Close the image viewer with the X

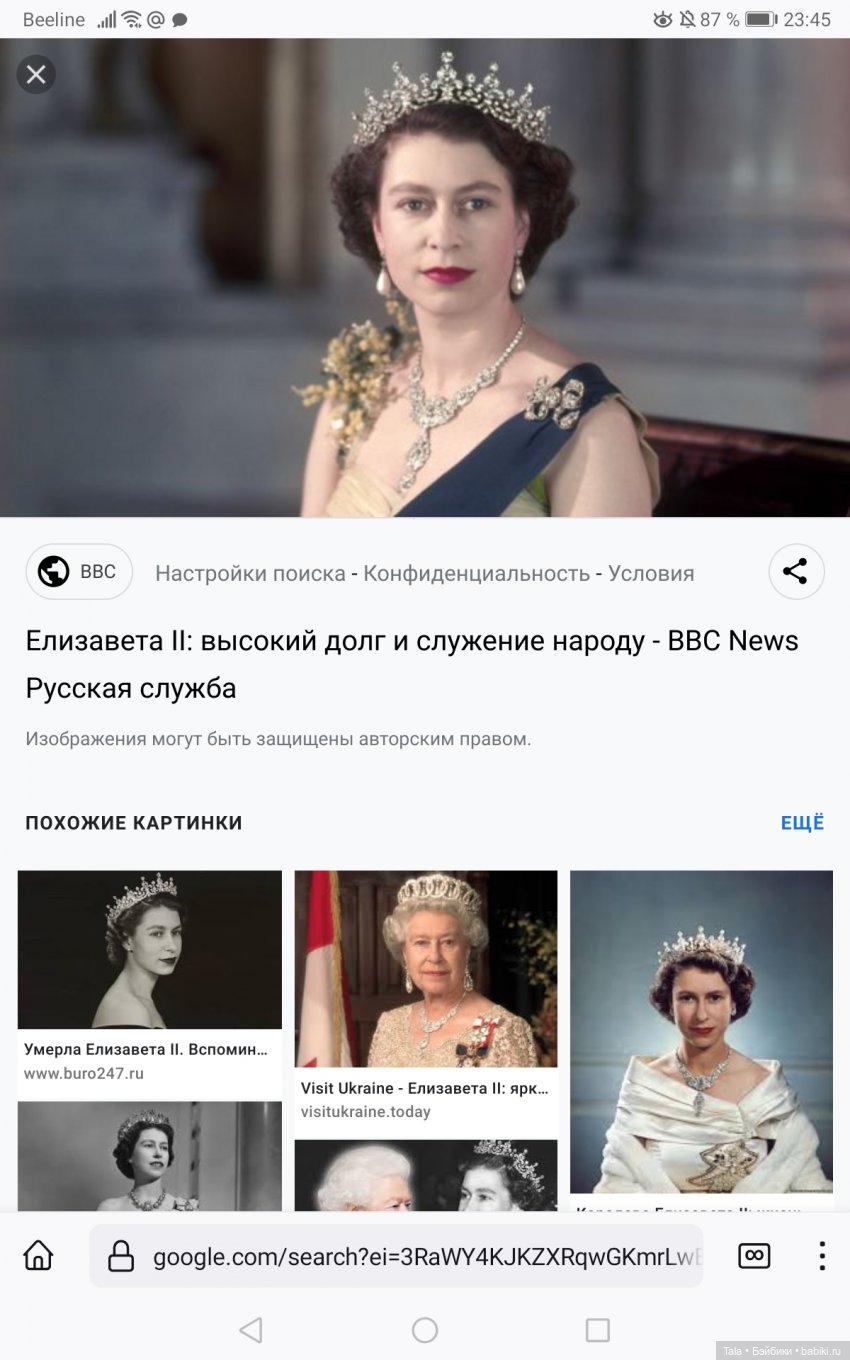(x=36, y=74)
